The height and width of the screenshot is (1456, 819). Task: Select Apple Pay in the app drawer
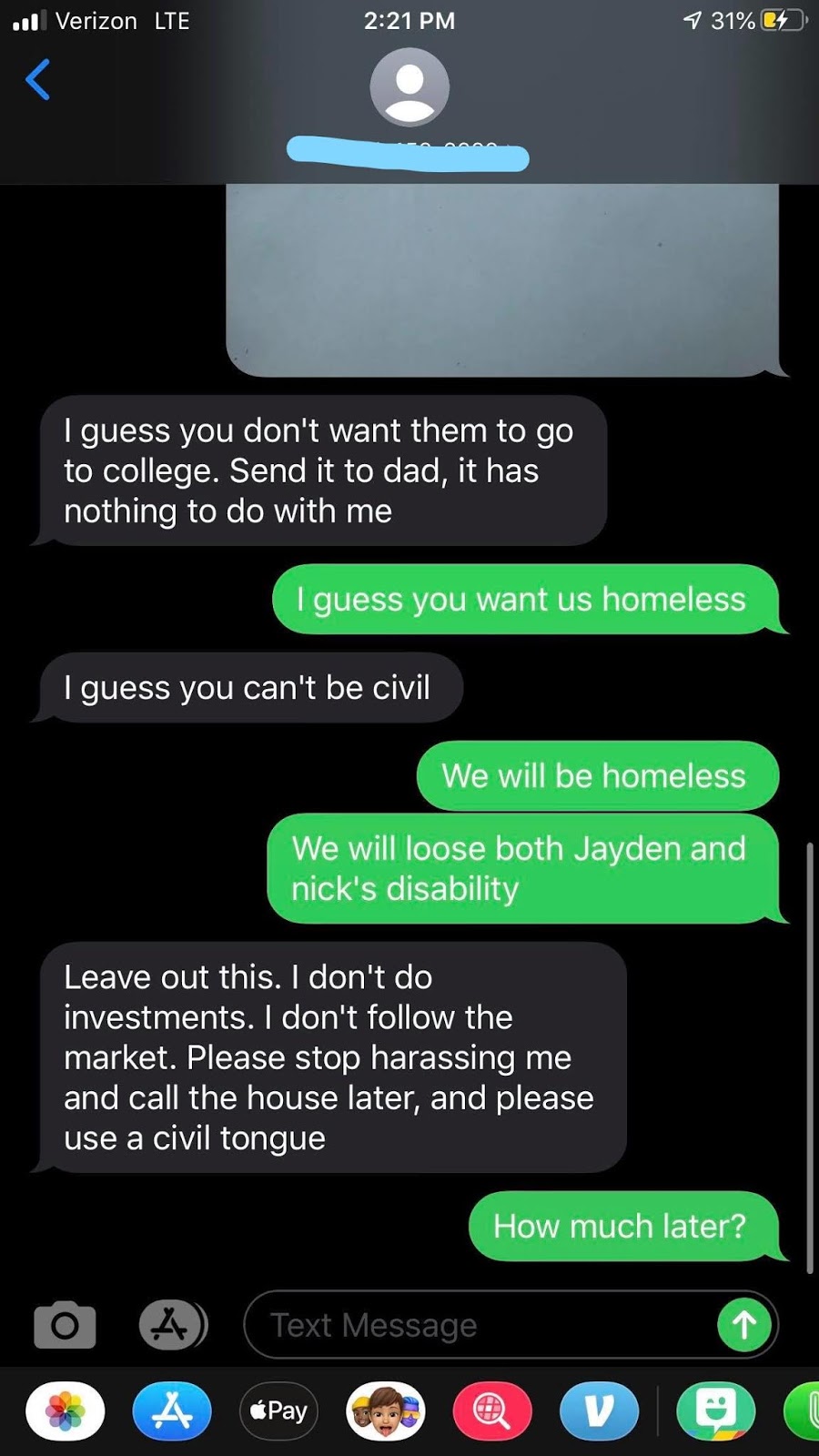(x=278, y=1410)
